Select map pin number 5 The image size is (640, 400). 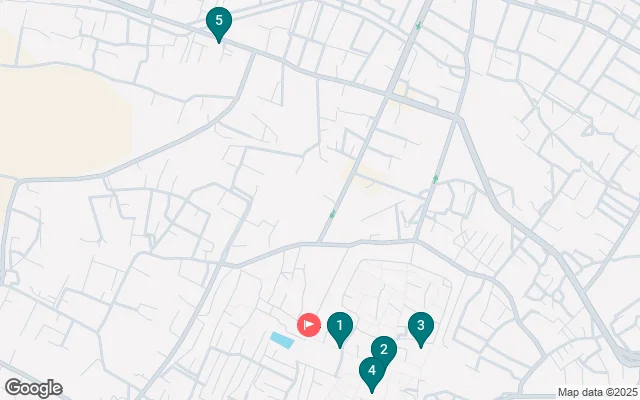[x=218, y=21]
